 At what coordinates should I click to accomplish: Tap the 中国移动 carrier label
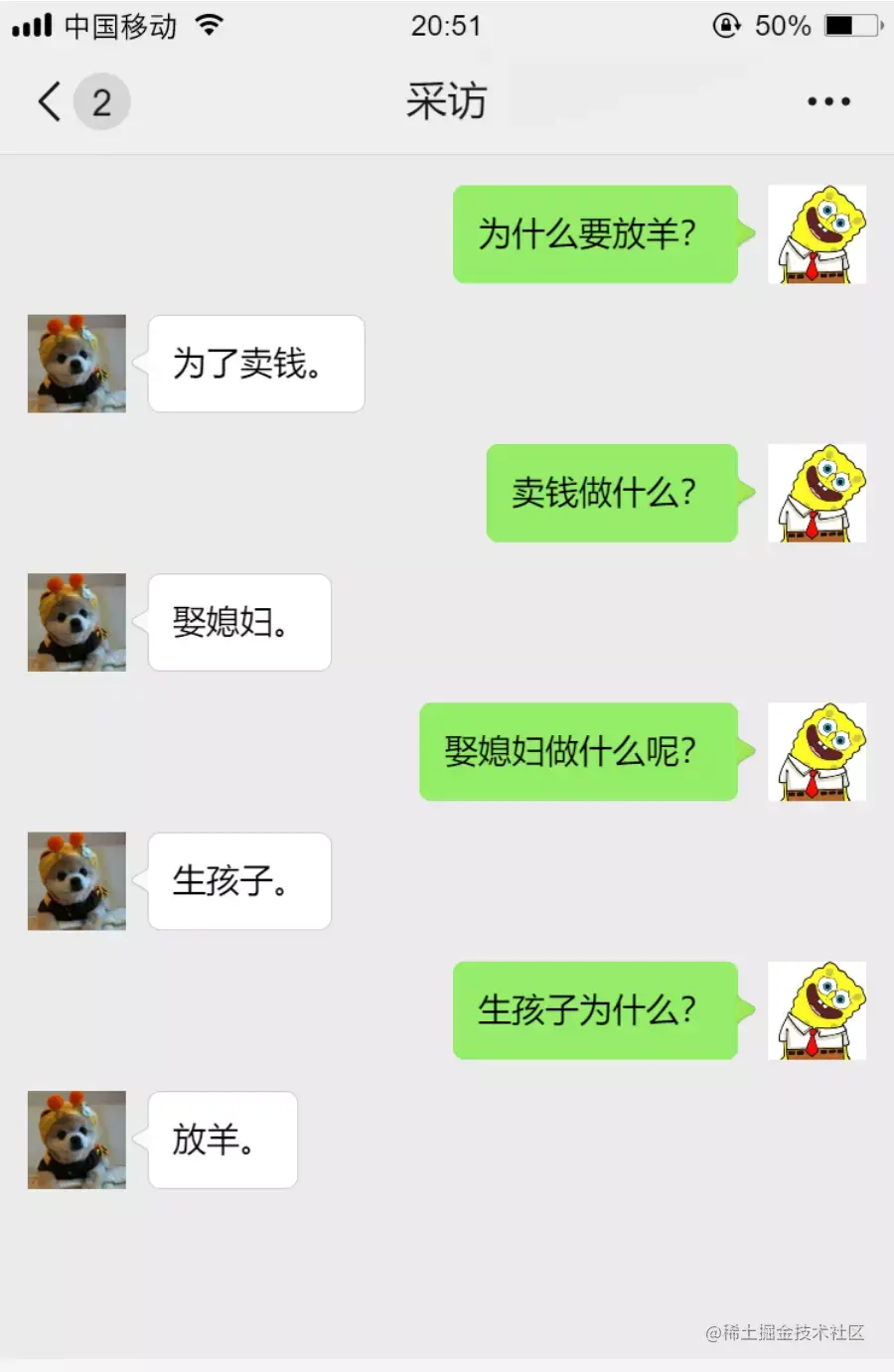tap(119, 26)
